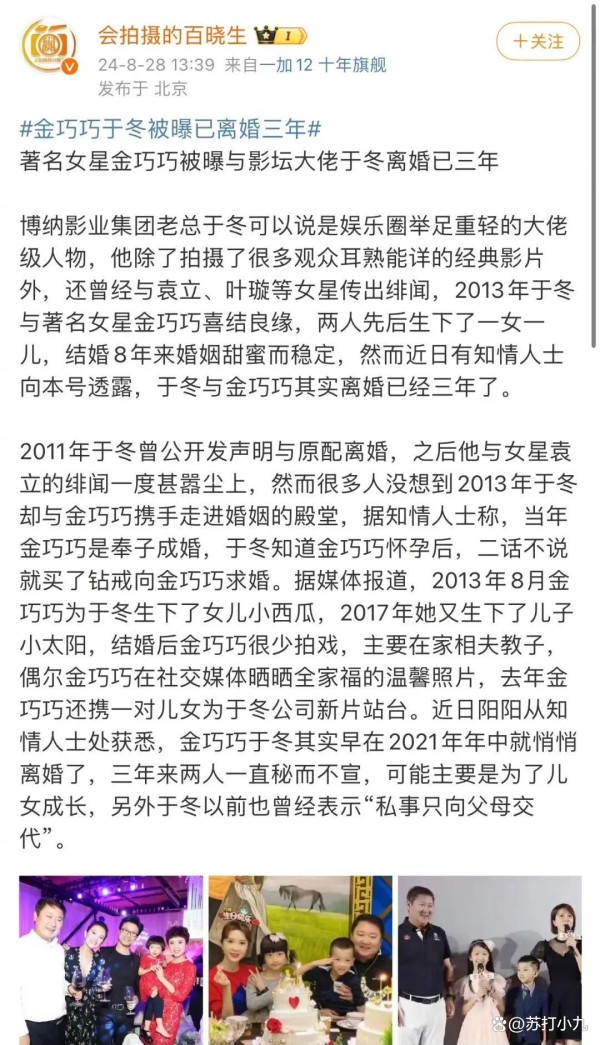View the middle photo with the birthday cake
Image resolution: width=600 pixels, height=1045 pixels.
point(301,960)
